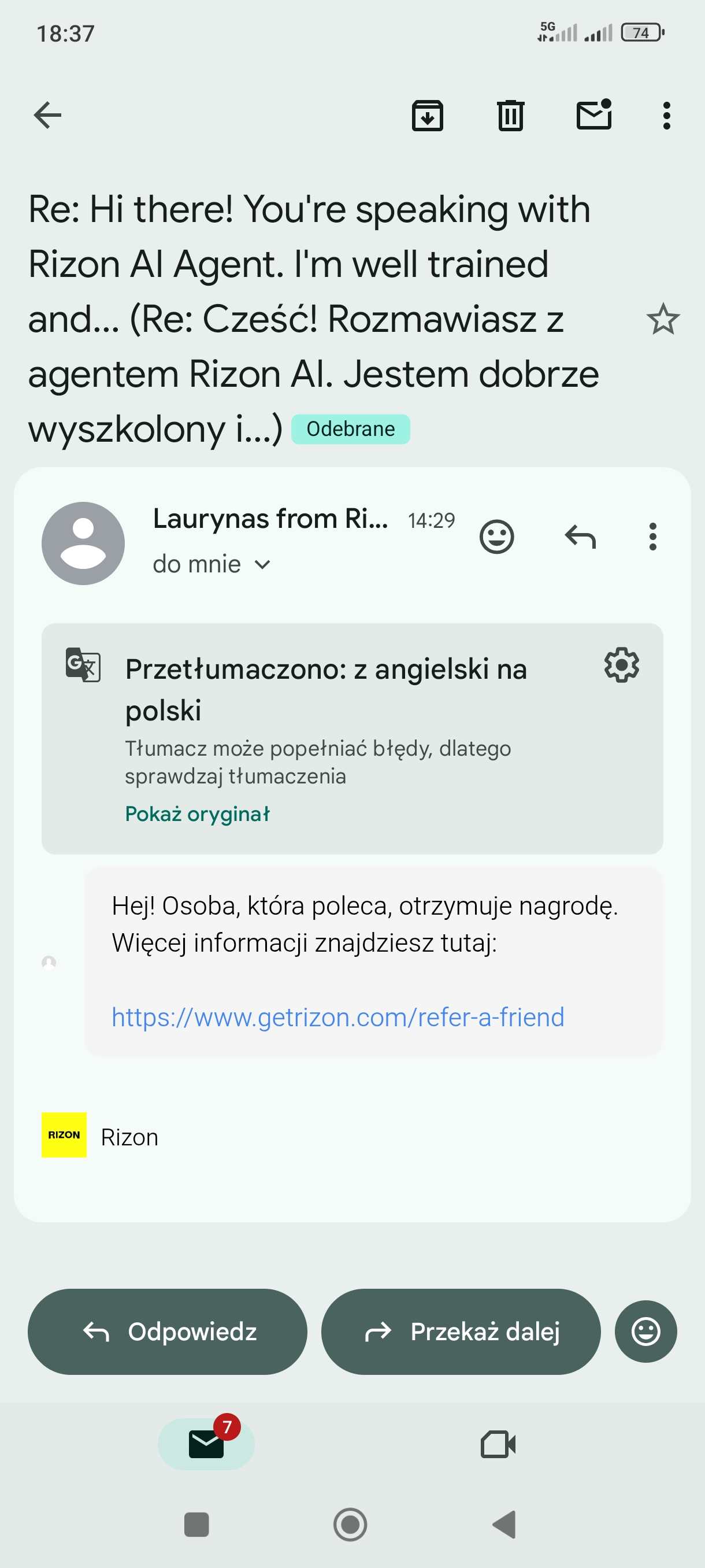Viewport: 705px width, 1568px height.
Task: Mark this email as unread
Action: 593,114
